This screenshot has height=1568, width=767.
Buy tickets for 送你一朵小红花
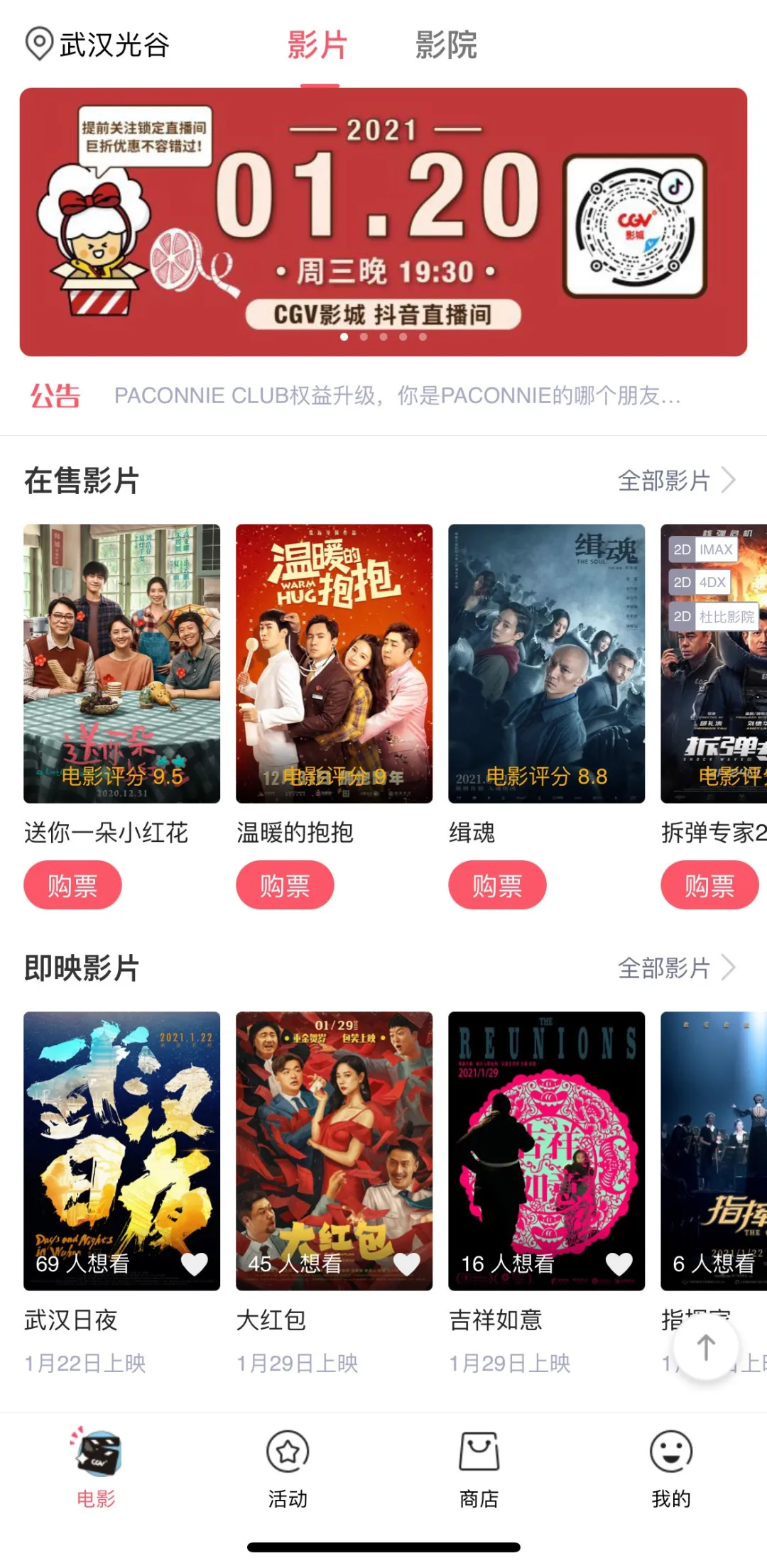coord(72,885)
